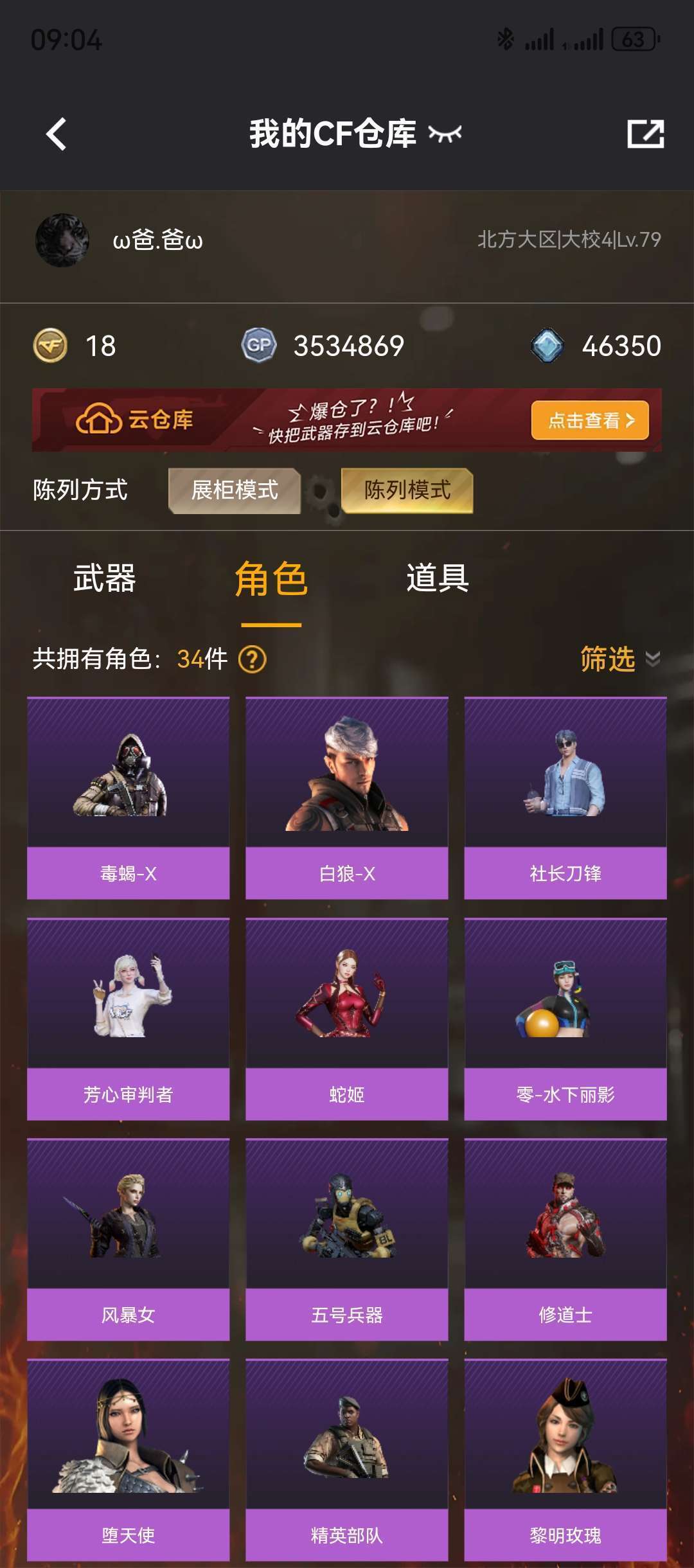694x1568 pixels.
Task: Select 陈列模式 display
Action: tap(407, 490)
